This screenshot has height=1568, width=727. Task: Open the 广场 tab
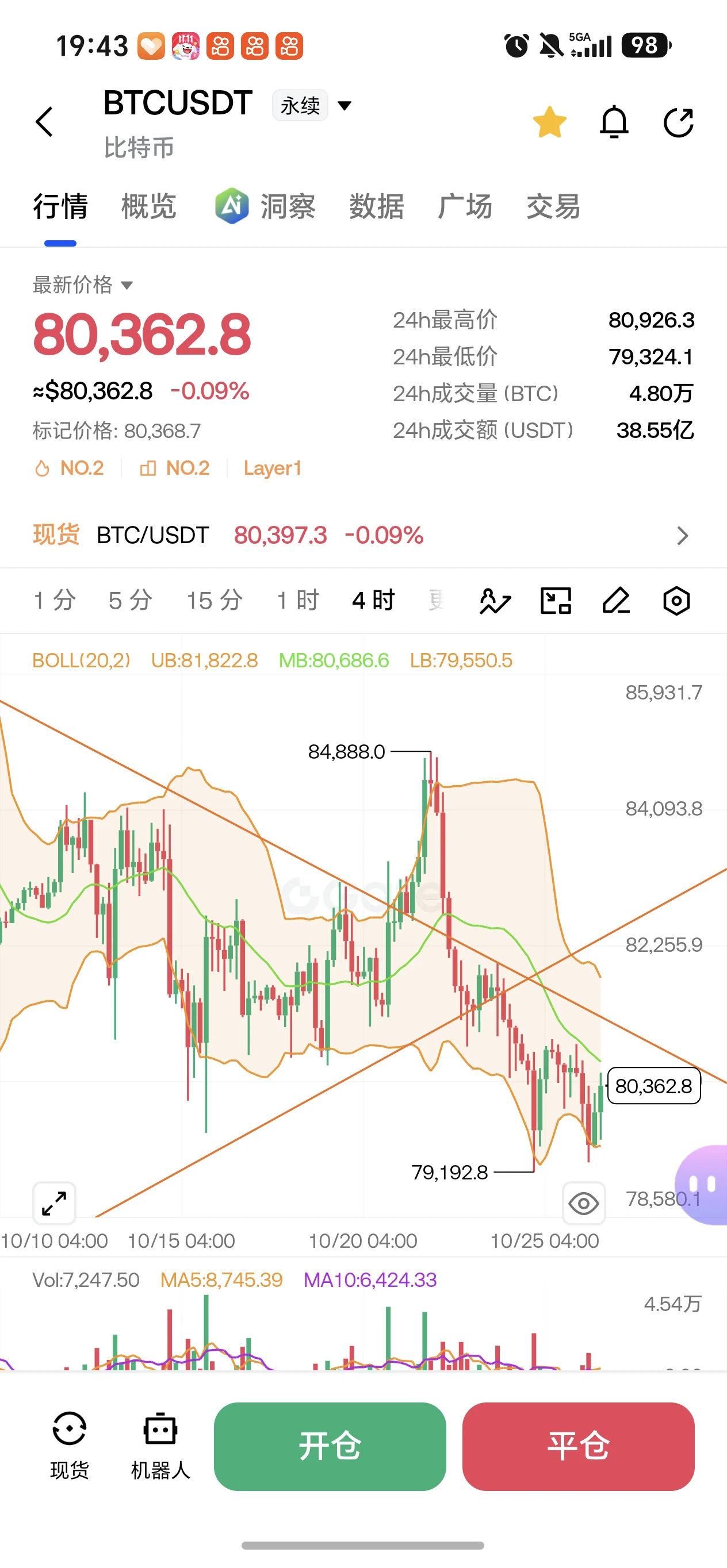[x=465, y=206]
